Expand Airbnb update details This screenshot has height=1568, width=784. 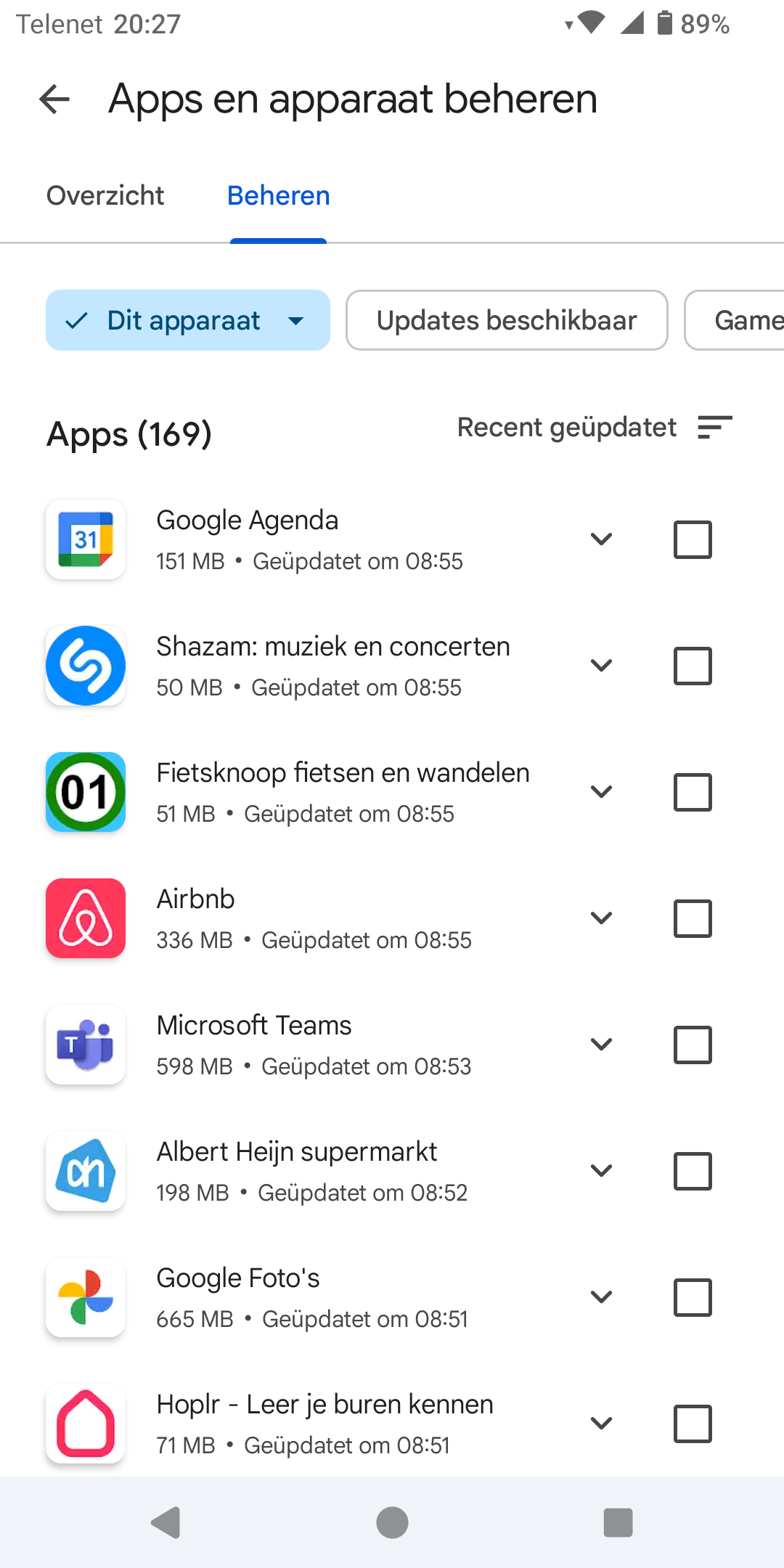pos(602,918)
